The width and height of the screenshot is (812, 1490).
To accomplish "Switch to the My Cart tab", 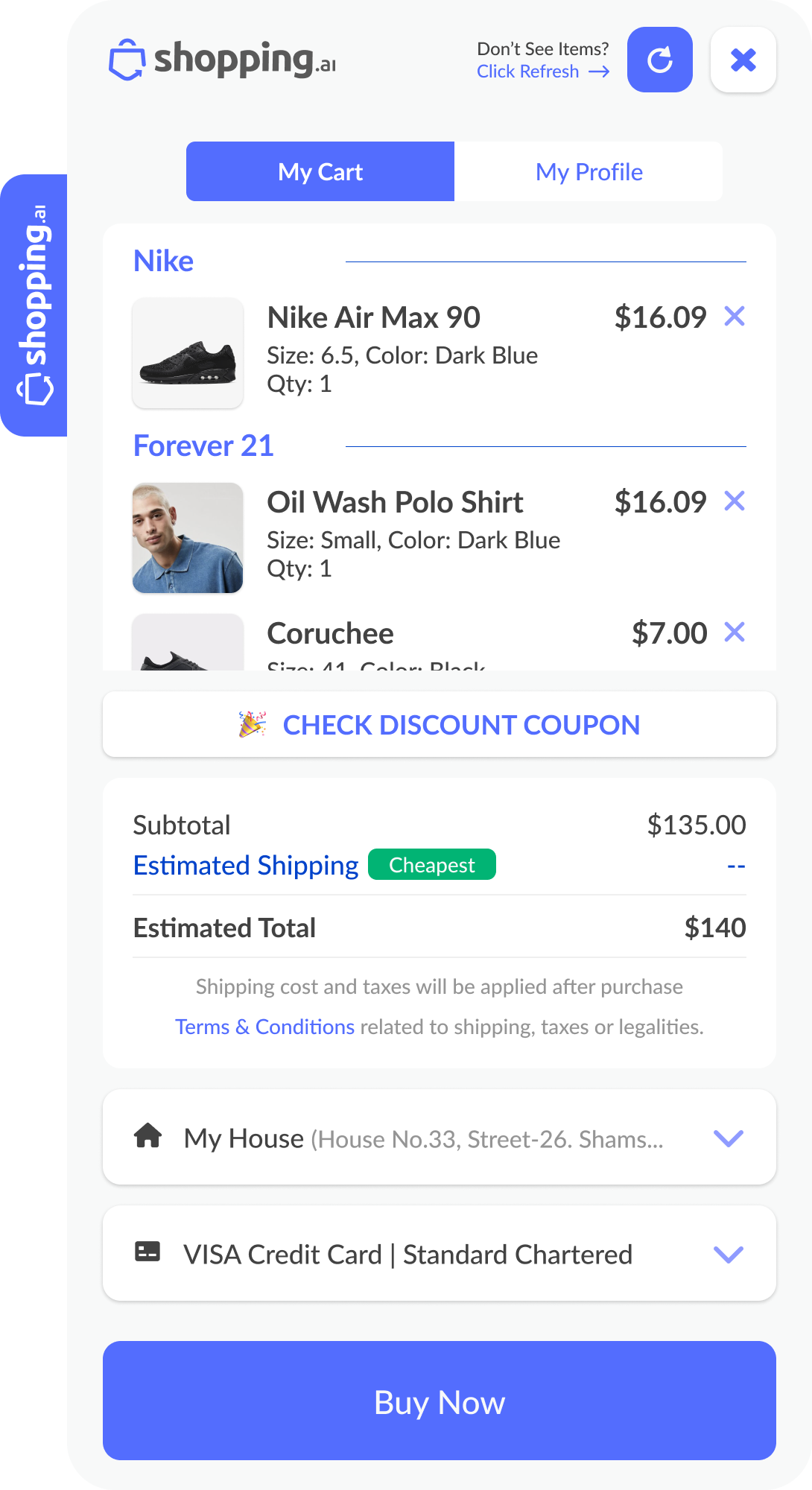I will 320,171.
